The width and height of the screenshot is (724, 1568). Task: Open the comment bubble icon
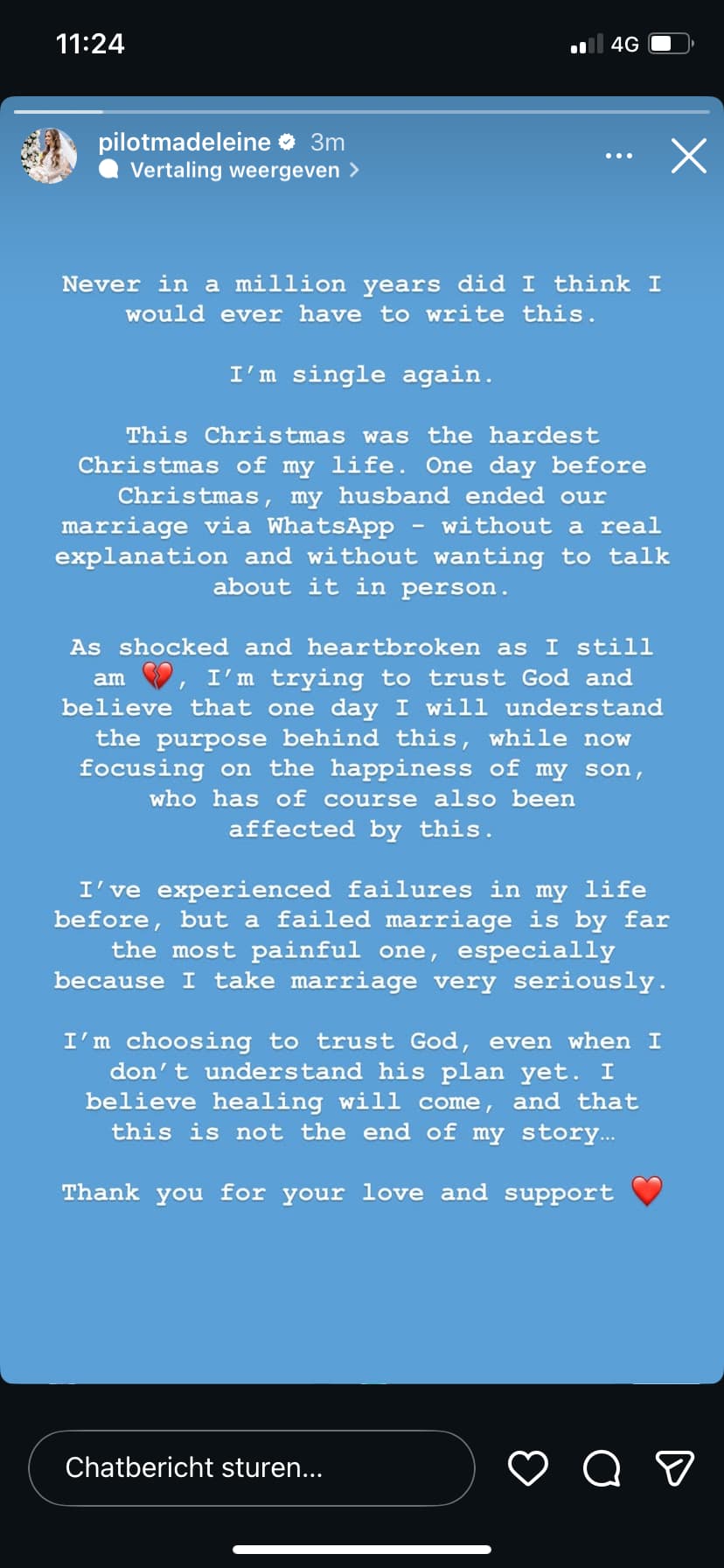point(602,1467)
